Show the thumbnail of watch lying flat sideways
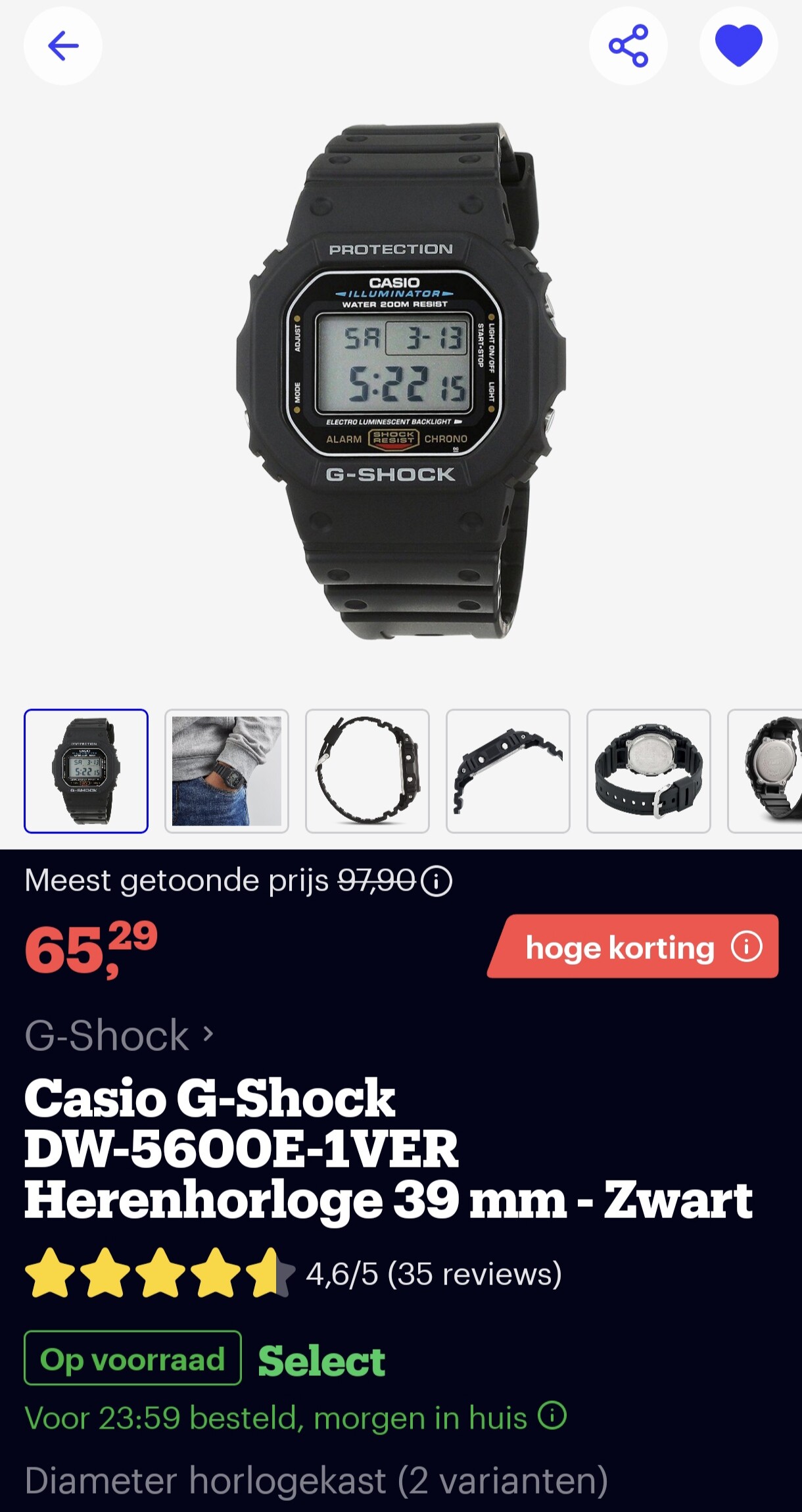Image resolution: width=802 pixels, height=1512 pixels. 508,771
